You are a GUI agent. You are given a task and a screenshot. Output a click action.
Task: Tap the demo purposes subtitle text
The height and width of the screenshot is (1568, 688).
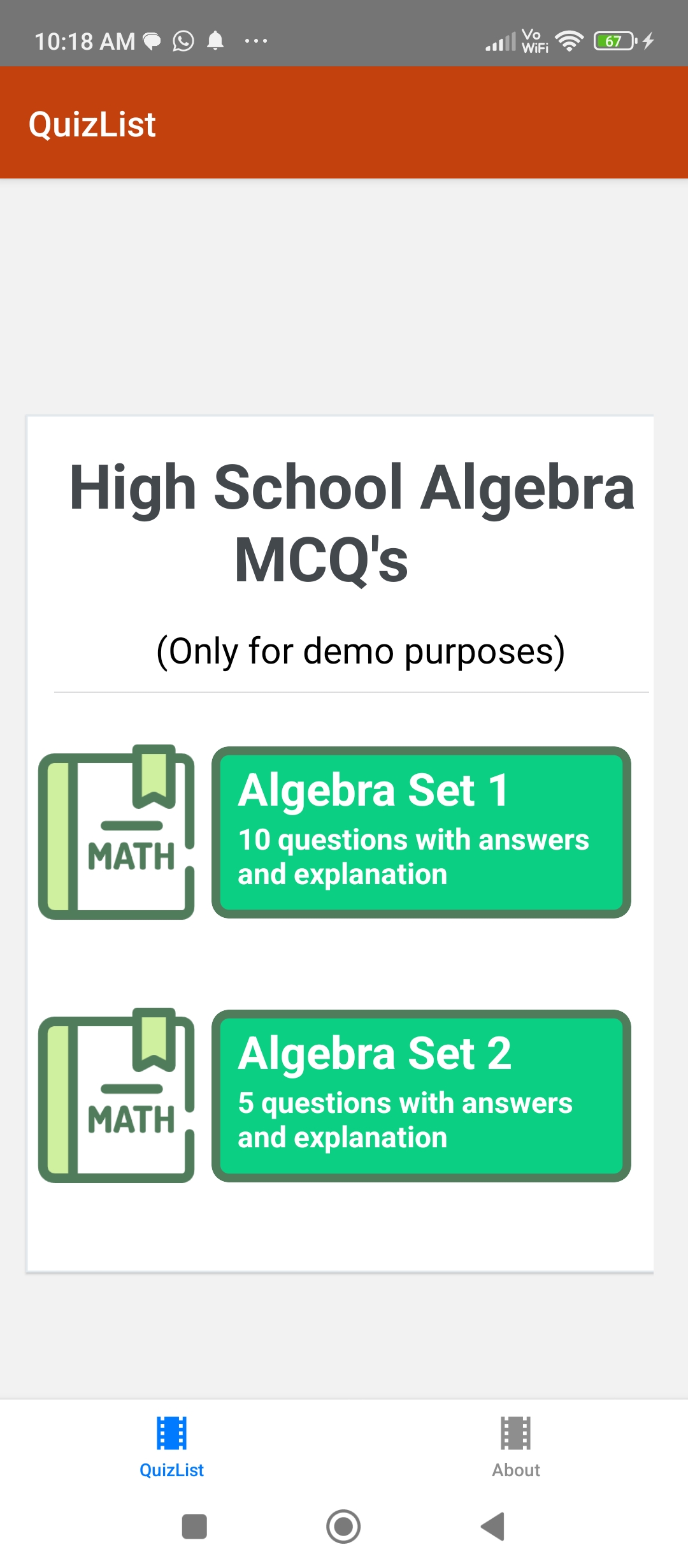(361, 650)
